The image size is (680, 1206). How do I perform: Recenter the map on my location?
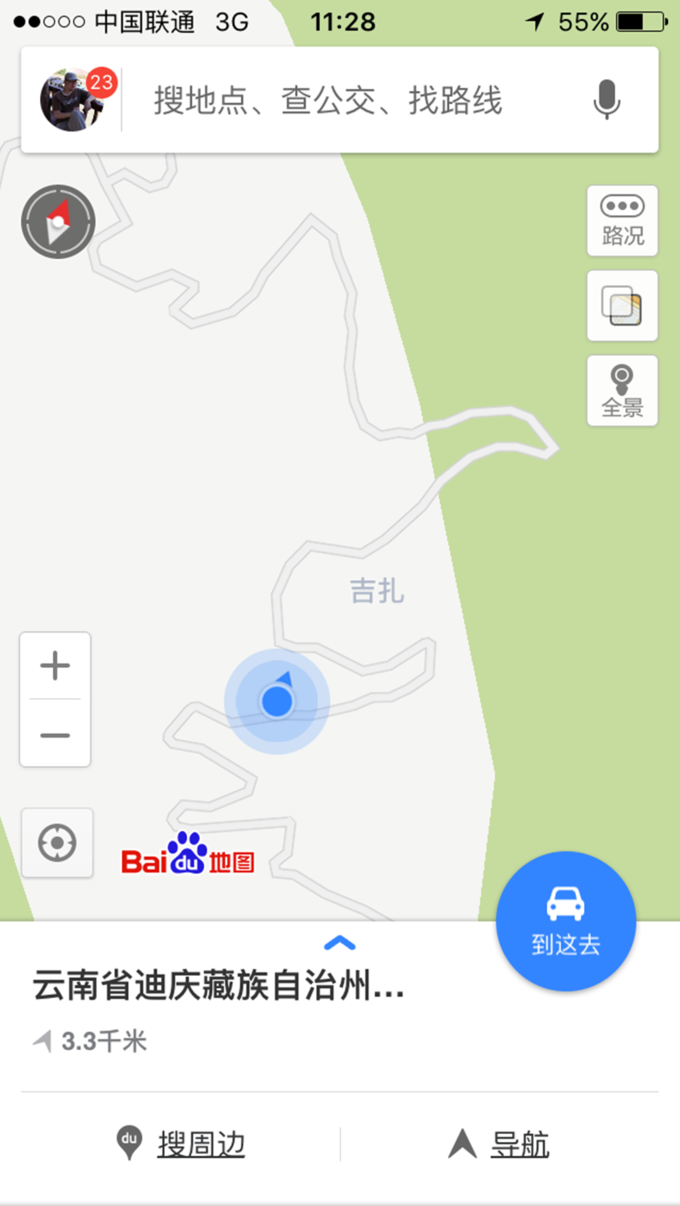(x=57, y=843)
